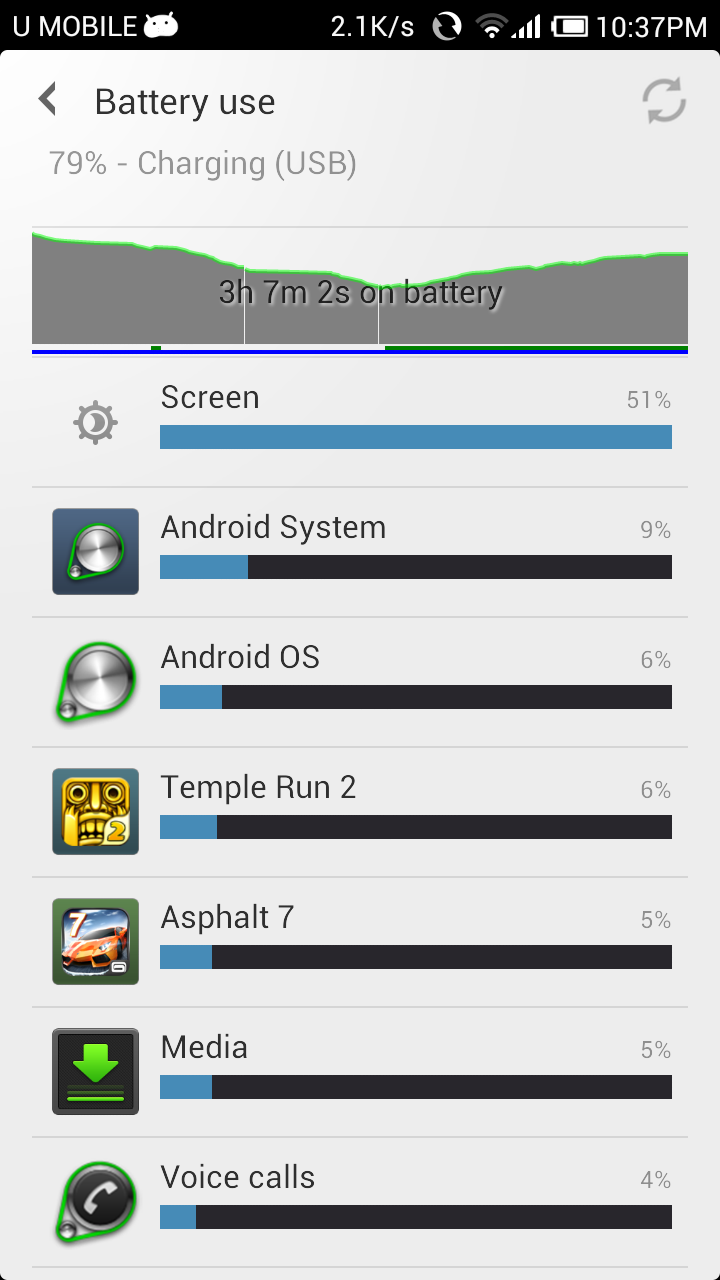
Task: Tap the Voice calls usage row
Action: (x=360, y=1202)
